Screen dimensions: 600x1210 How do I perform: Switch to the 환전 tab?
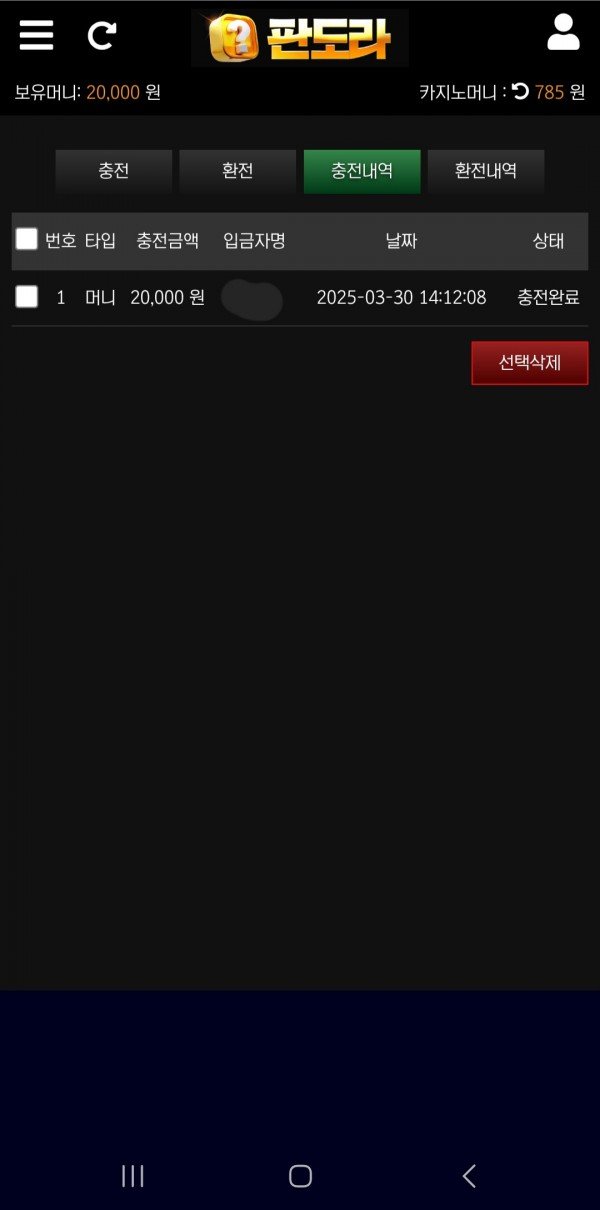[x=238, y=171]
